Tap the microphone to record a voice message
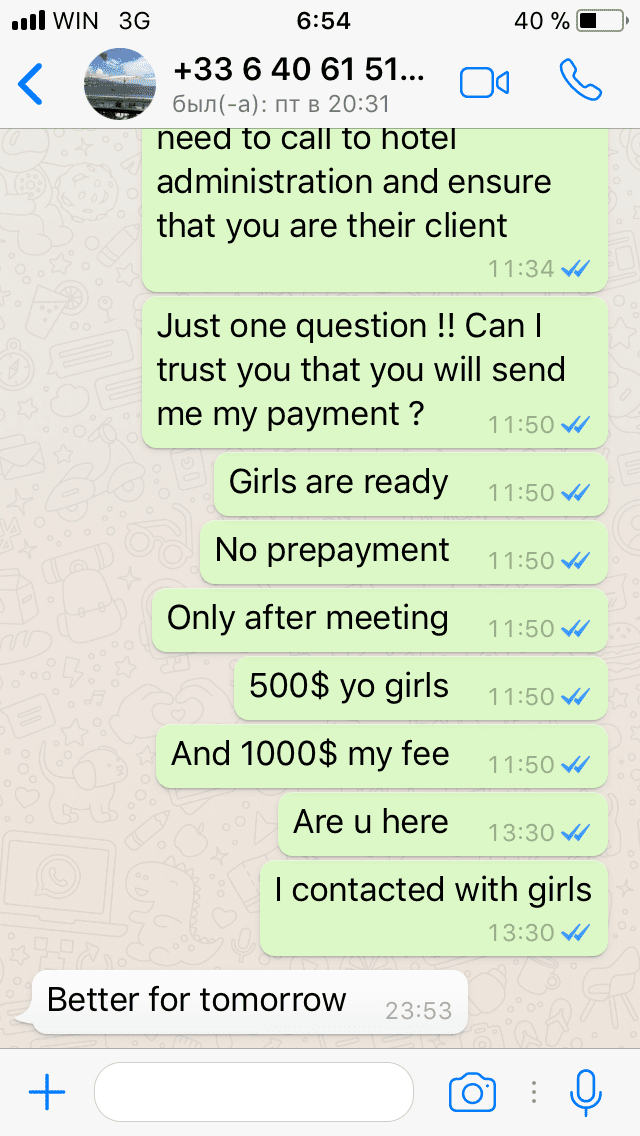The height and width of the screenshot is (1136, 640). (x=586, y=1092)
